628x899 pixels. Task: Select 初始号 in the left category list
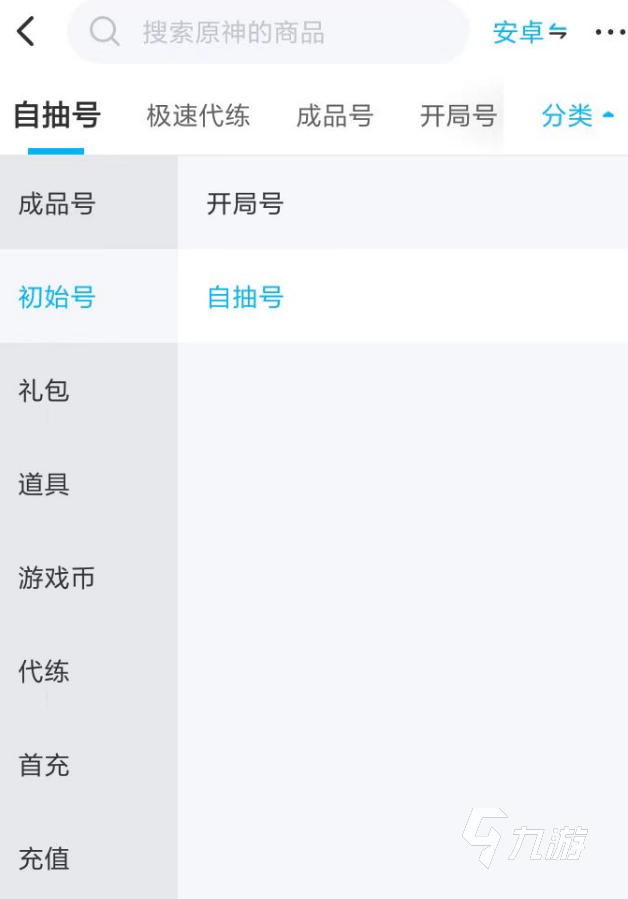pos(57,297)
